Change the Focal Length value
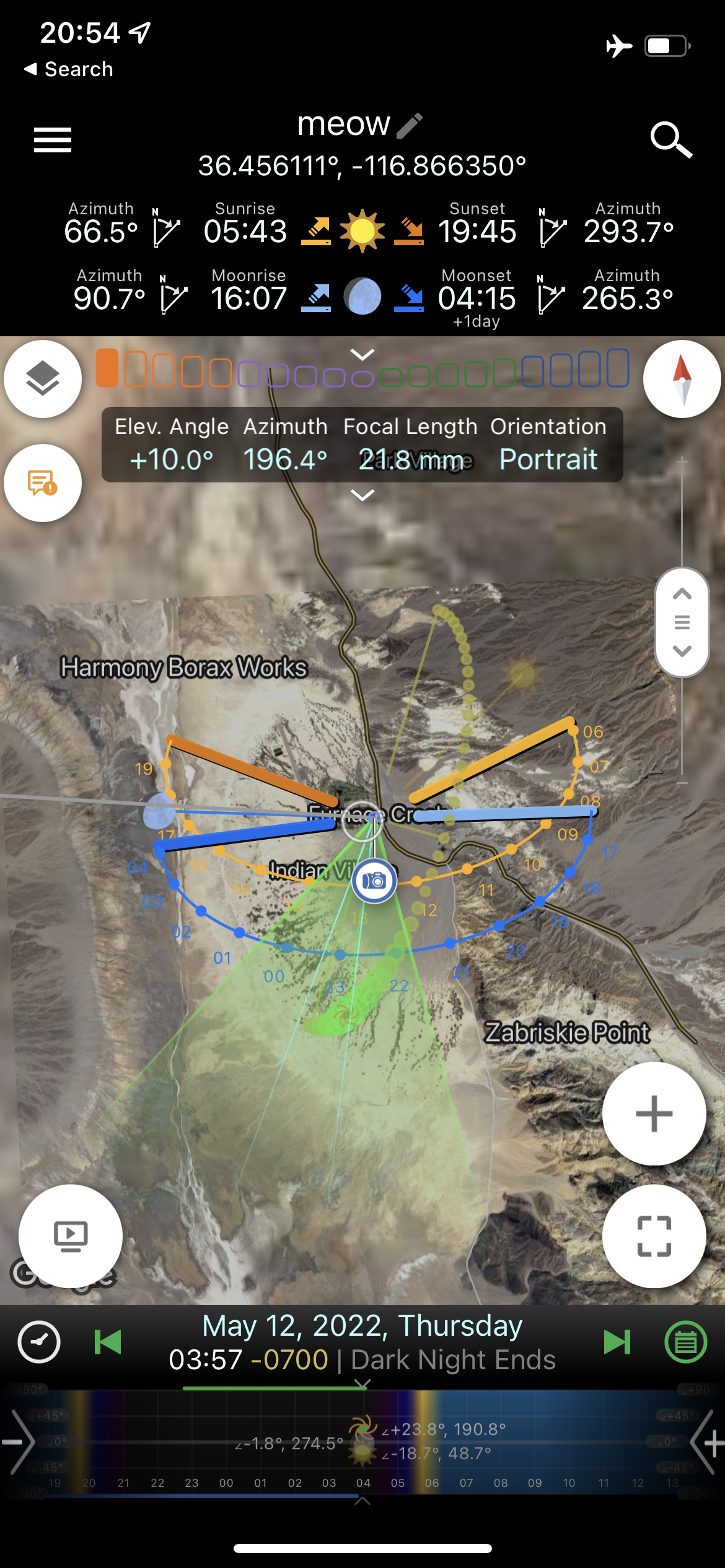This screenshot has width=725, height=1568. 411,460
